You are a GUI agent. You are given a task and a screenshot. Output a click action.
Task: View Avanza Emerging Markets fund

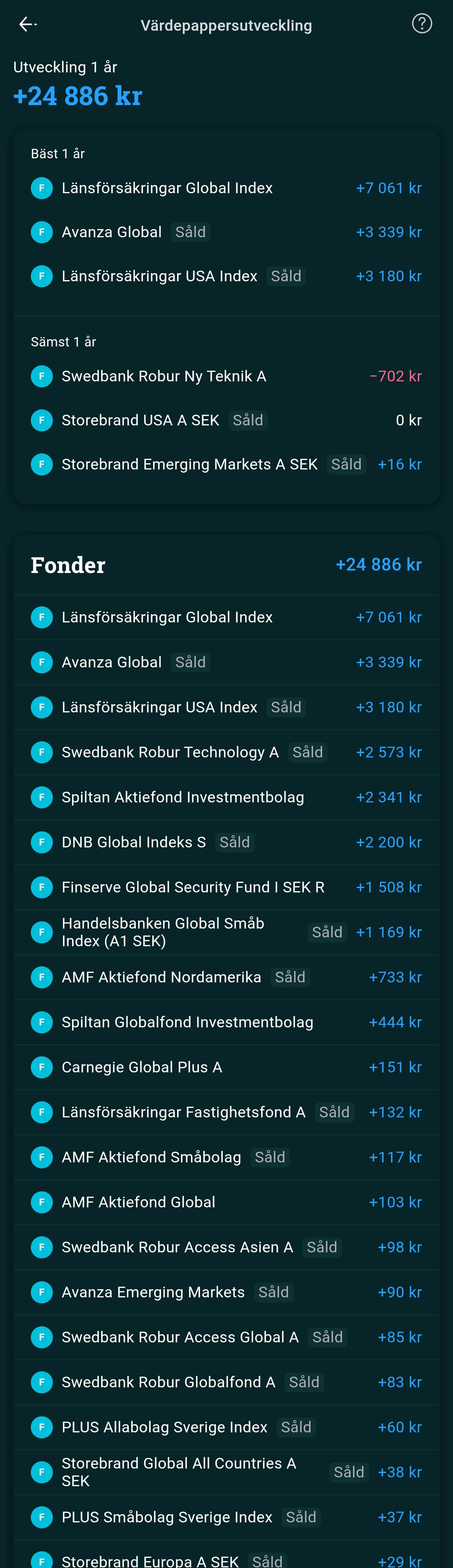click(226, 1292)
